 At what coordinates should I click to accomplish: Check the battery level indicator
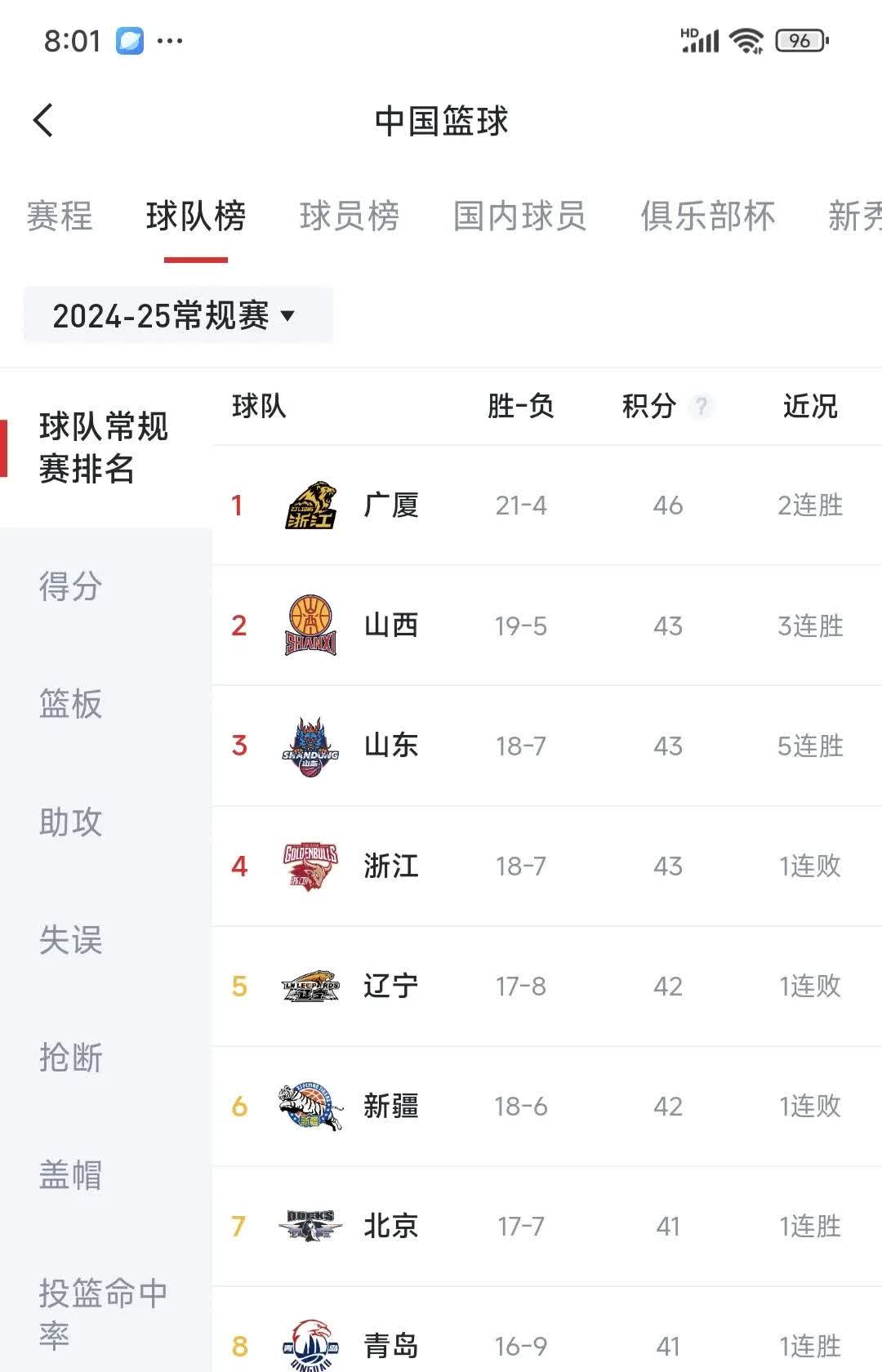799,40
